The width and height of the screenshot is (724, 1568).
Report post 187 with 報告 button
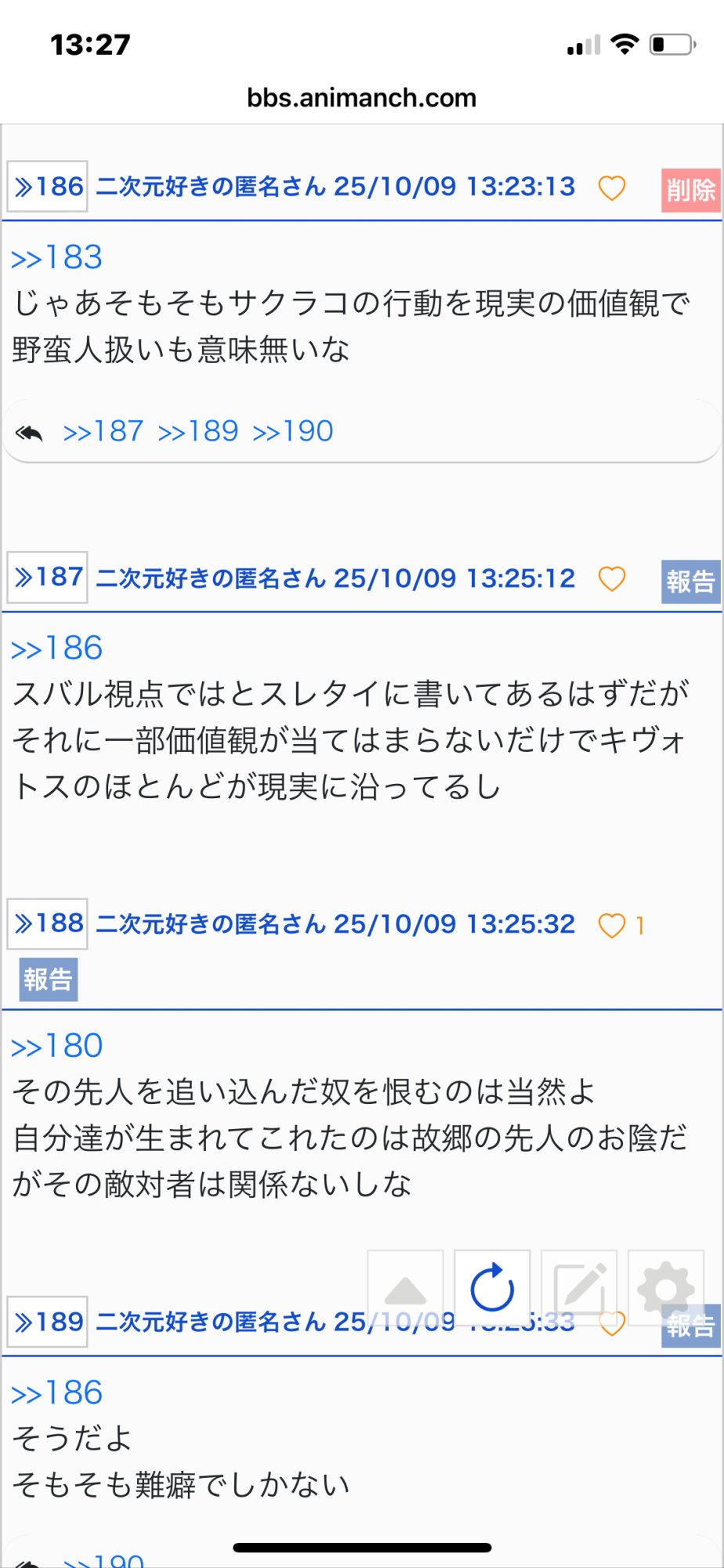click(x=690, y=582)
